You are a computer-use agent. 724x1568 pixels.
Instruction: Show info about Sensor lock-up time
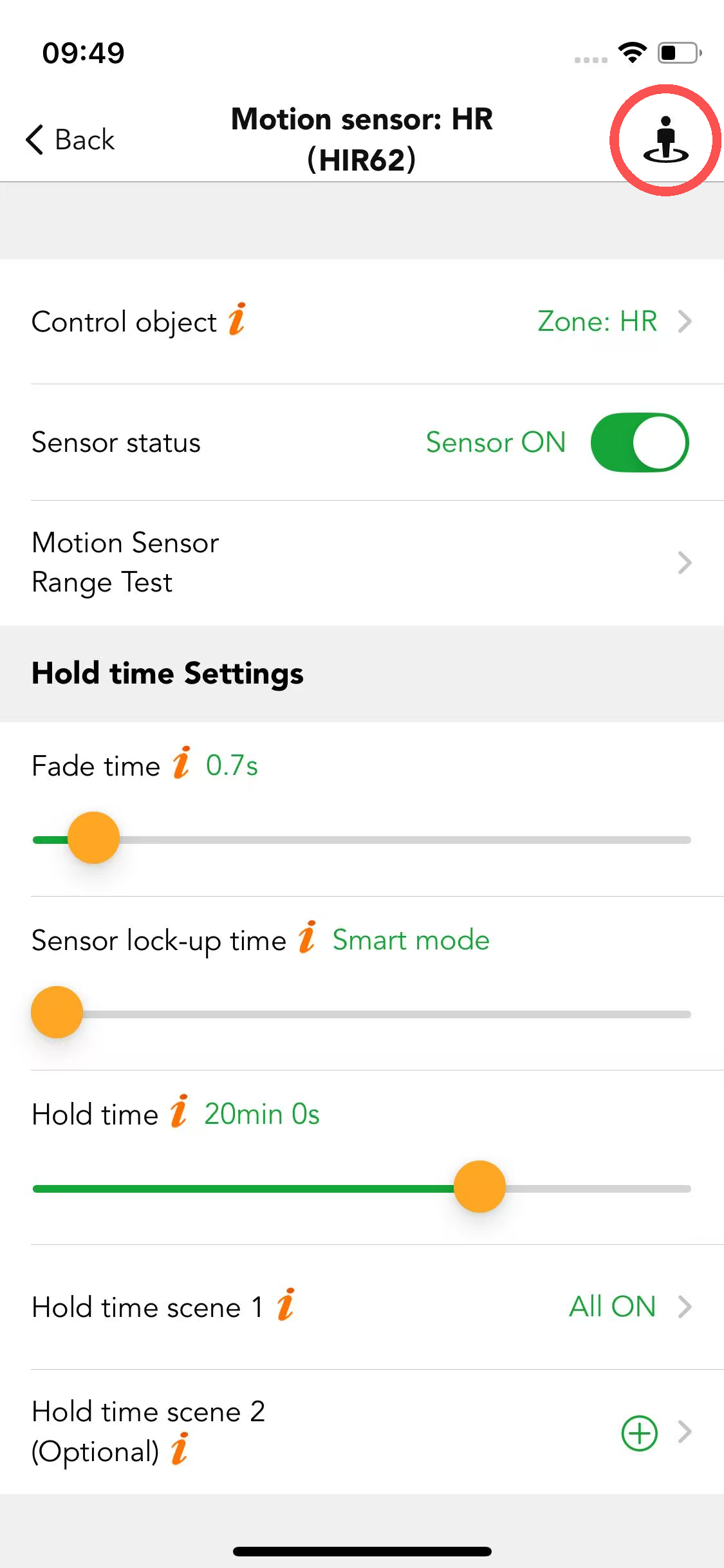click(308, 938)
